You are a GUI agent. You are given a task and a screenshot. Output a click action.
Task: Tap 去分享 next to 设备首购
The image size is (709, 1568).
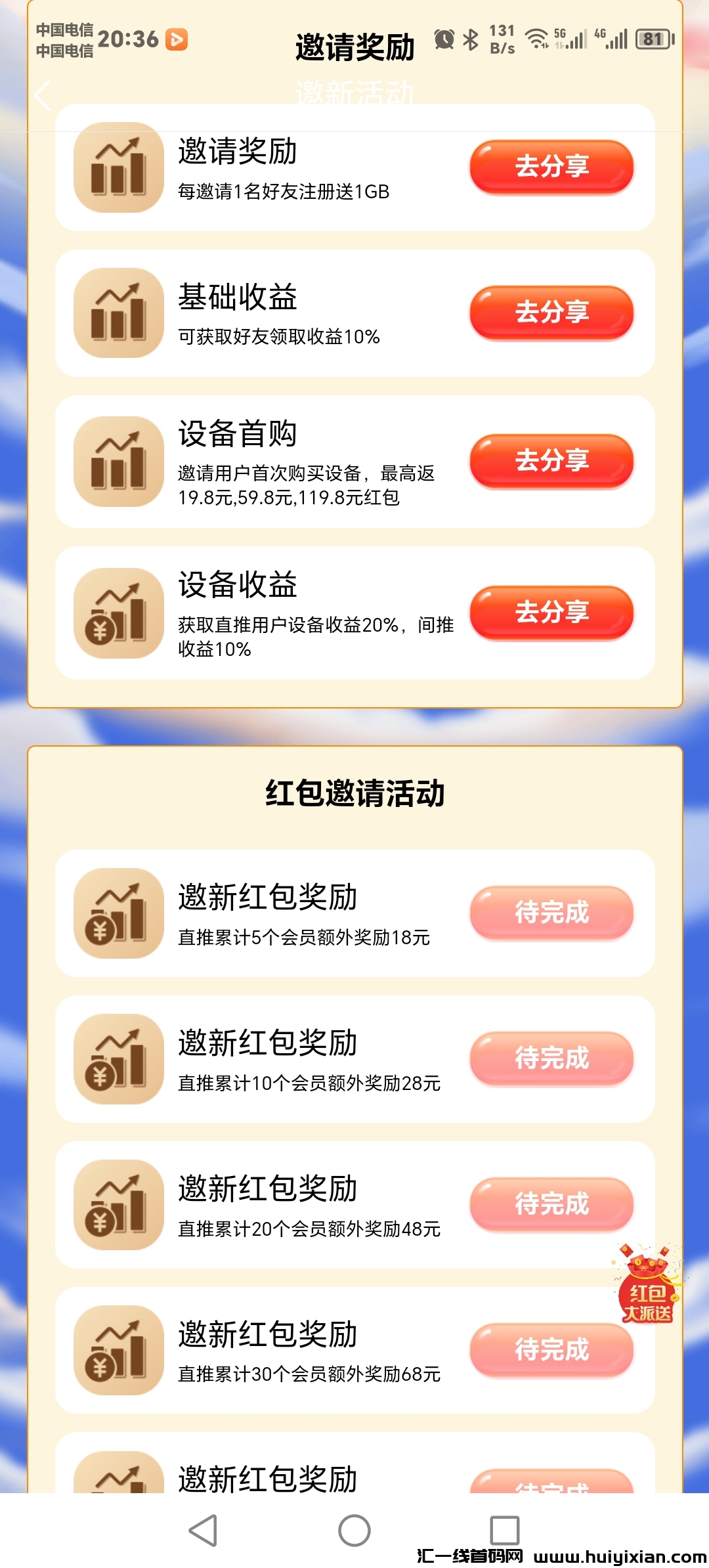tap(551, 461)
